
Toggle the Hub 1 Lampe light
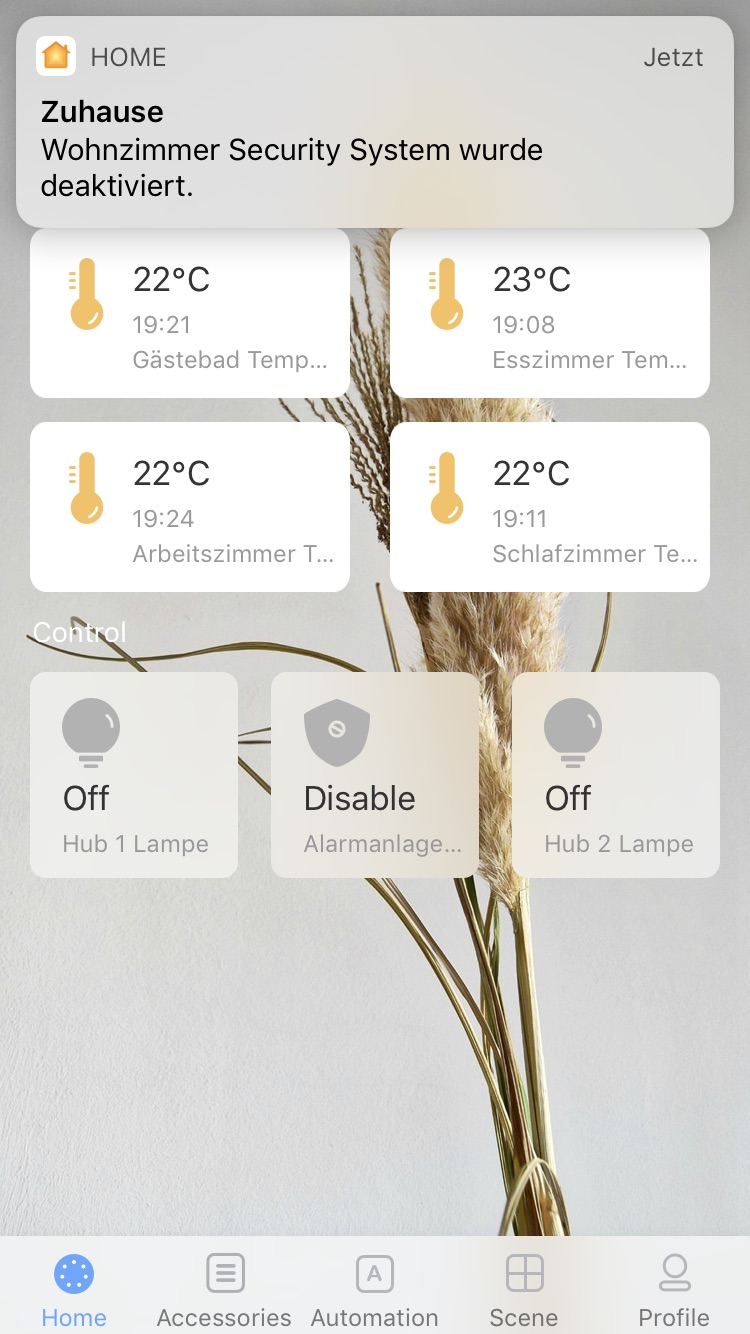(134, 775)
